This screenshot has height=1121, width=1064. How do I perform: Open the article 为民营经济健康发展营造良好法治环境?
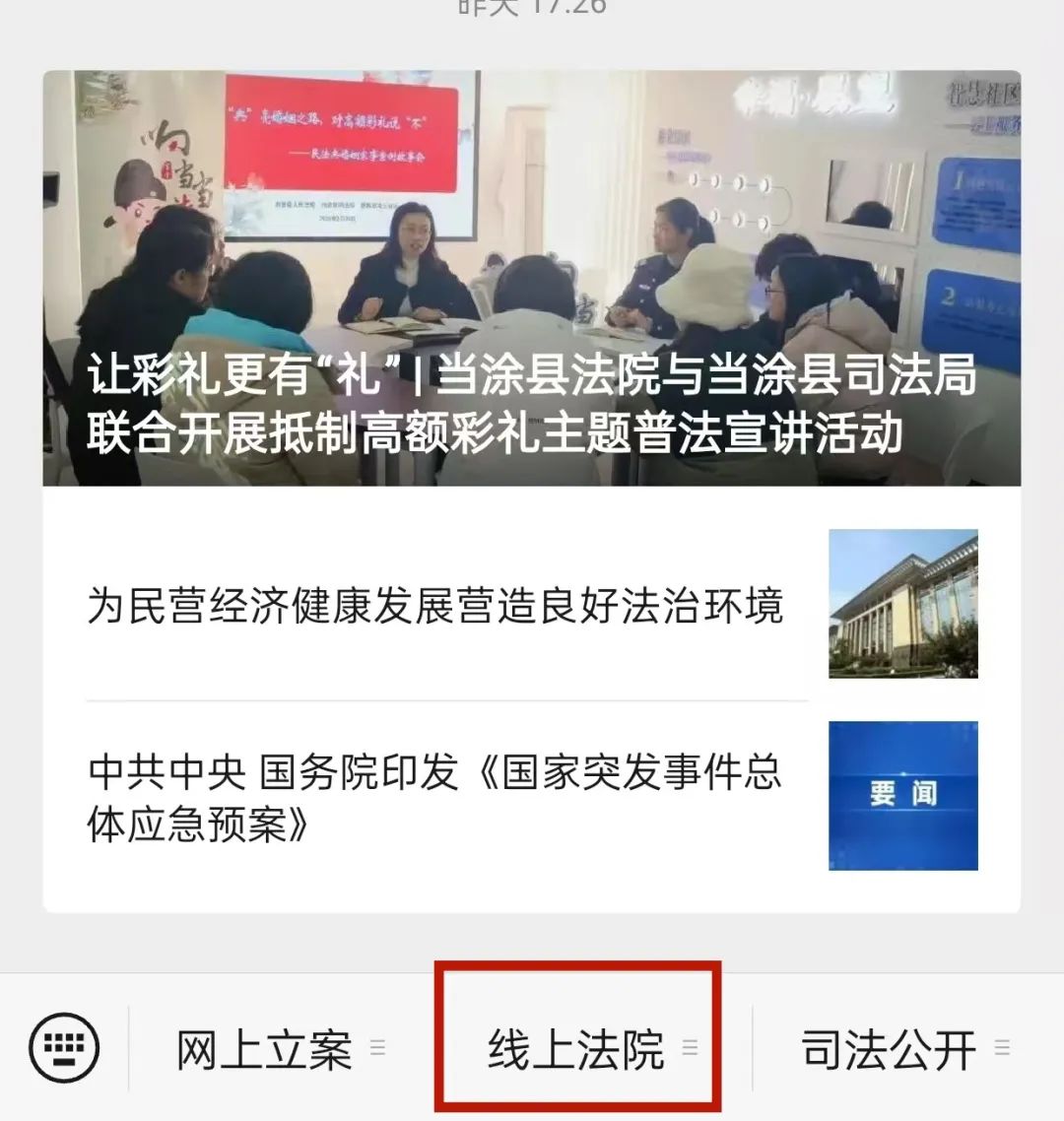click(x=531, y=604)
